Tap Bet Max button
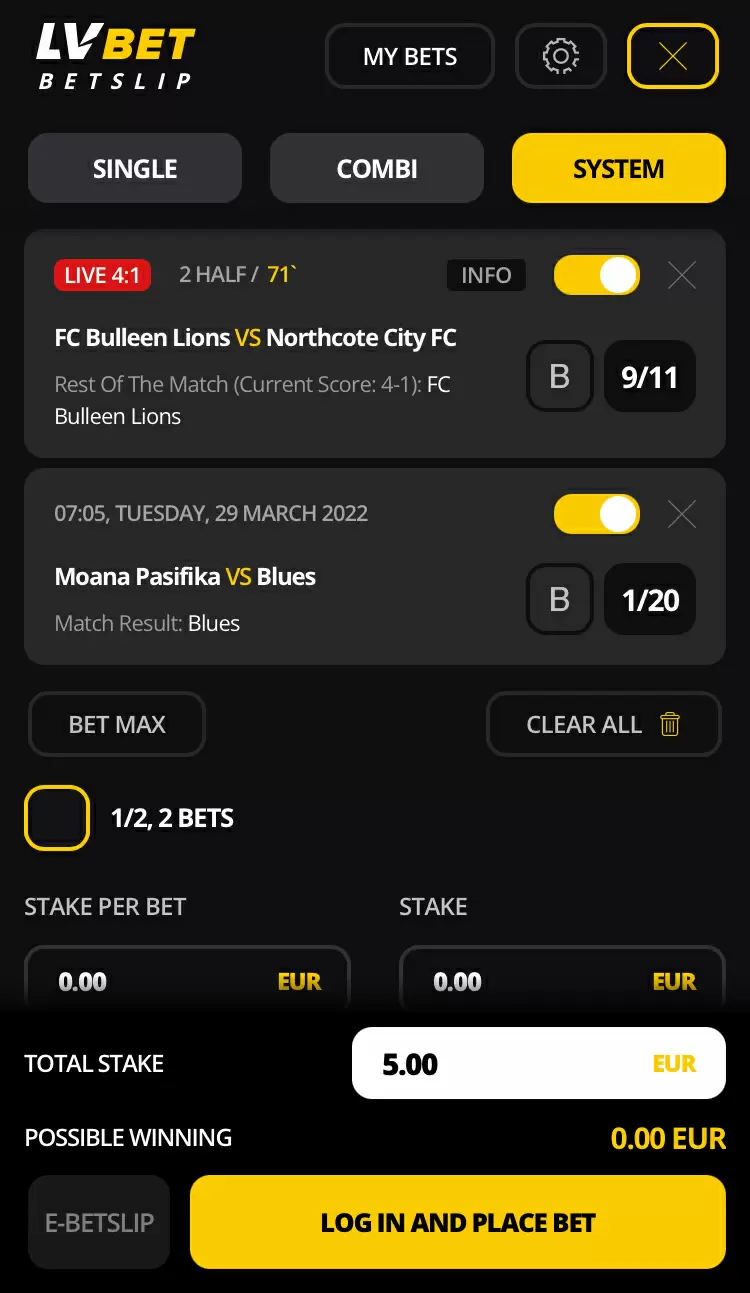Image resolution: width=750 pixels, height=1293 pixels. tap(117, 724)
